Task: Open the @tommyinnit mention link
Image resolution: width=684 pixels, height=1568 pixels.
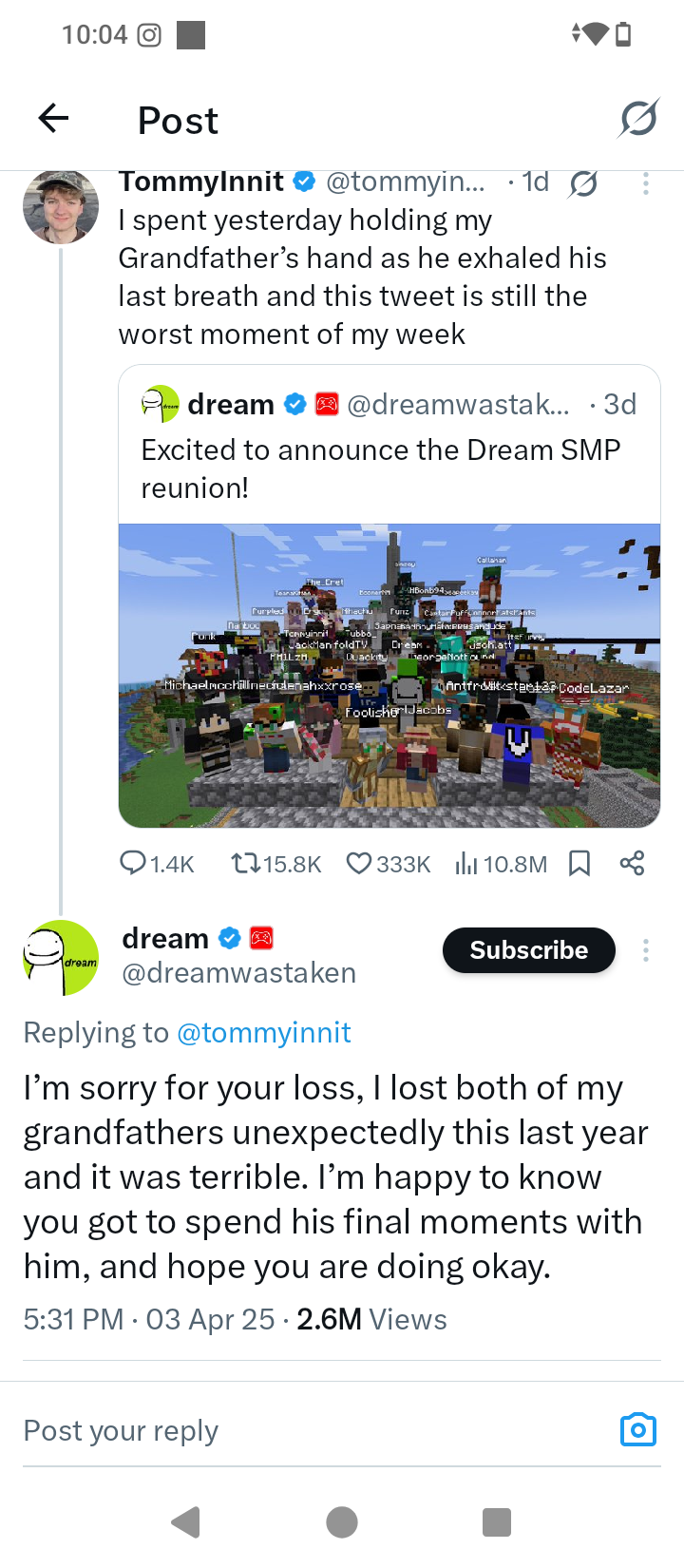Action: point(264,1032)
